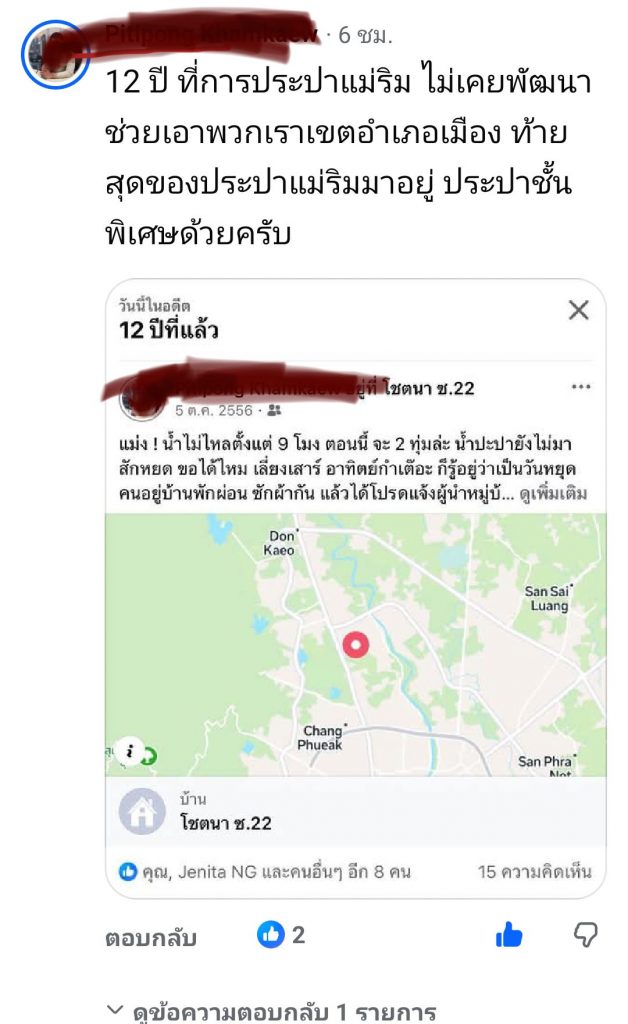Viewport: 628px width, 1024px height.
Task: Dislike this comment with the thumbs-down
Action: [585, 935]
